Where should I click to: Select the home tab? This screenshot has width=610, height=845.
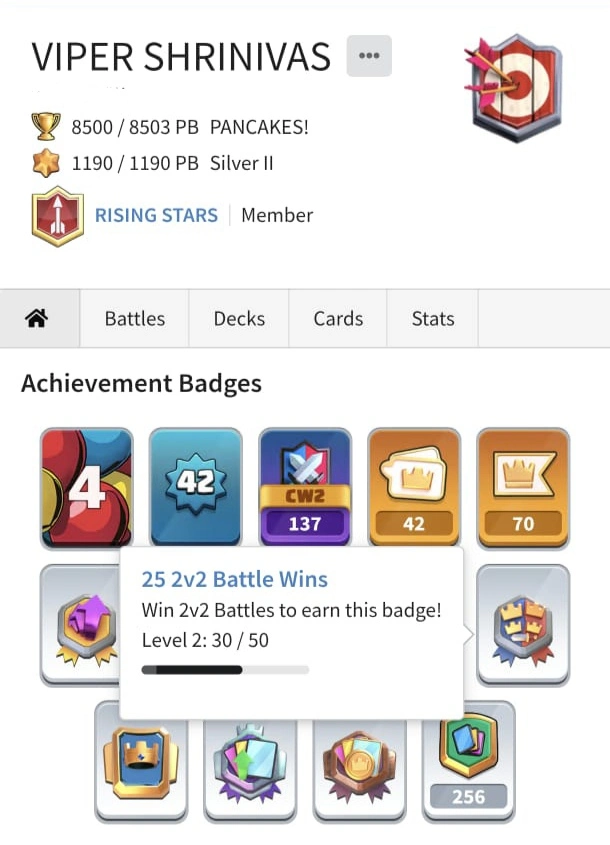37,319
